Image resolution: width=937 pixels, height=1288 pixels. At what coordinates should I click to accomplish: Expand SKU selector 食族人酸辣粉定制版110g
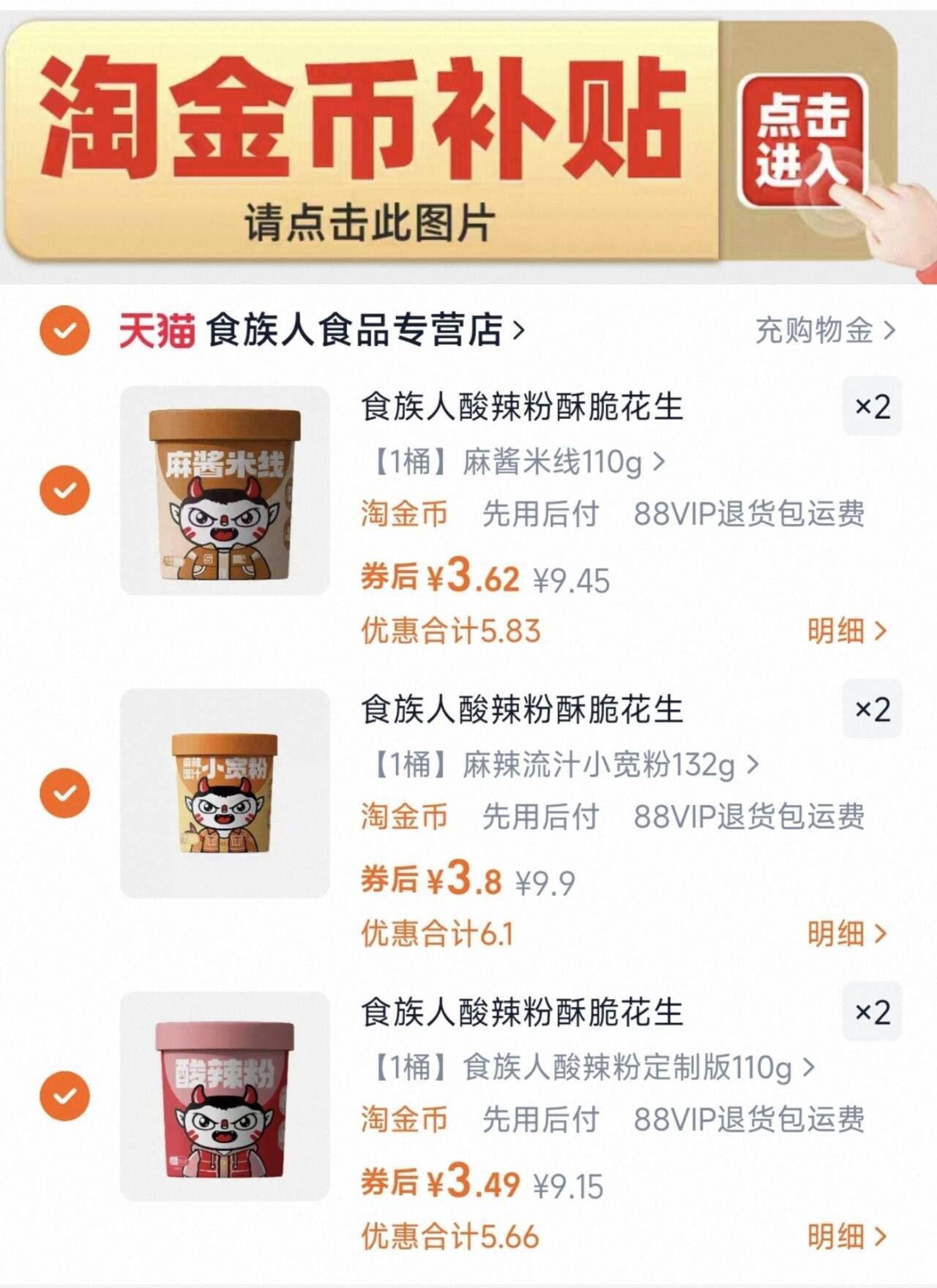coord(582,1068)
